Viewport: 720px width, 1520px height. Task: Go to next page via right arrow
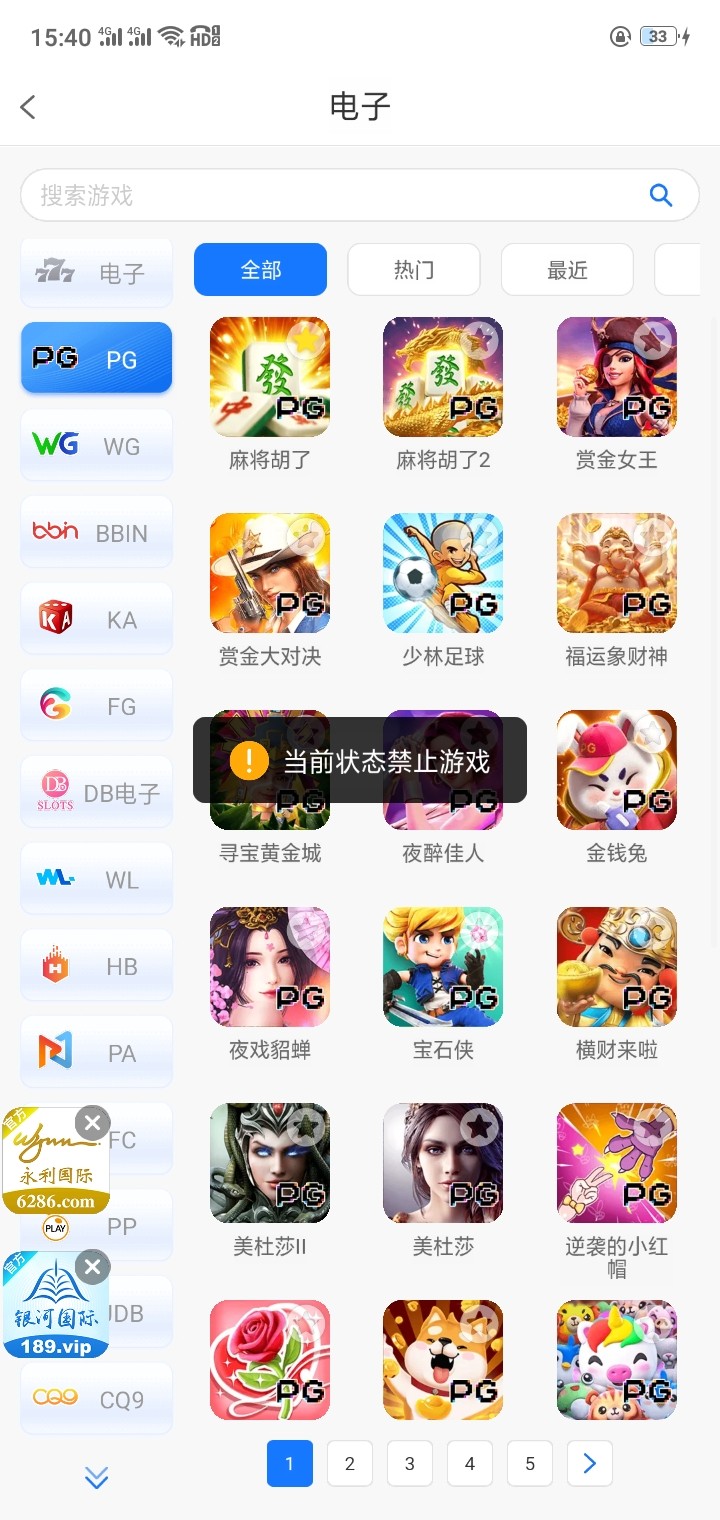tap(589, 1463)
